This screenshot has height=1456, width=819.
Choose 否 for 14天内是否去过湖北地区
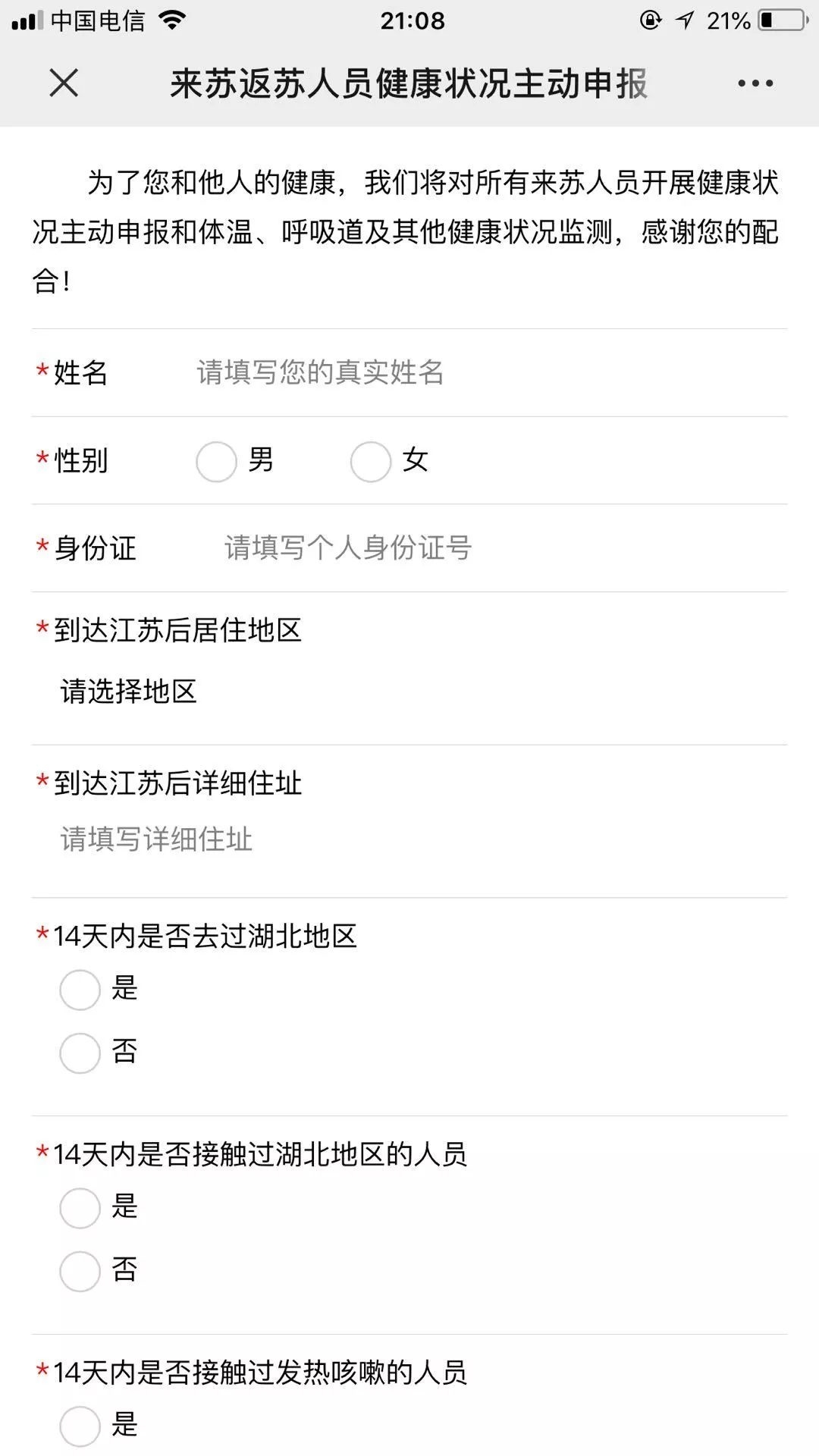[x=80, y=1053]
